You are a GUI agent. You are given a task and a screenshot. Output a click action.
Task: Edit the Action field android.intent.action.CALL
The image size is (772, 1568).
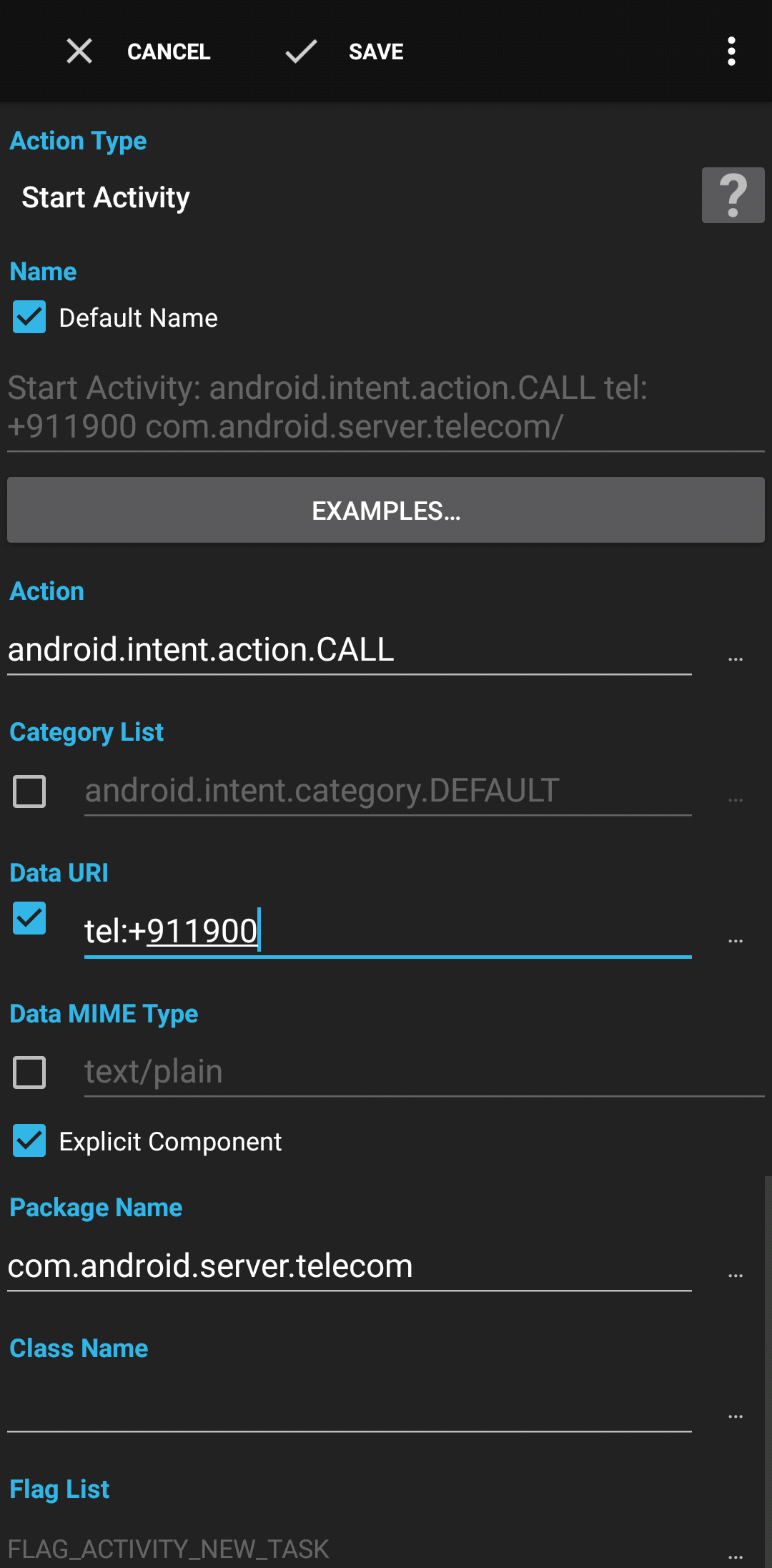349,650
